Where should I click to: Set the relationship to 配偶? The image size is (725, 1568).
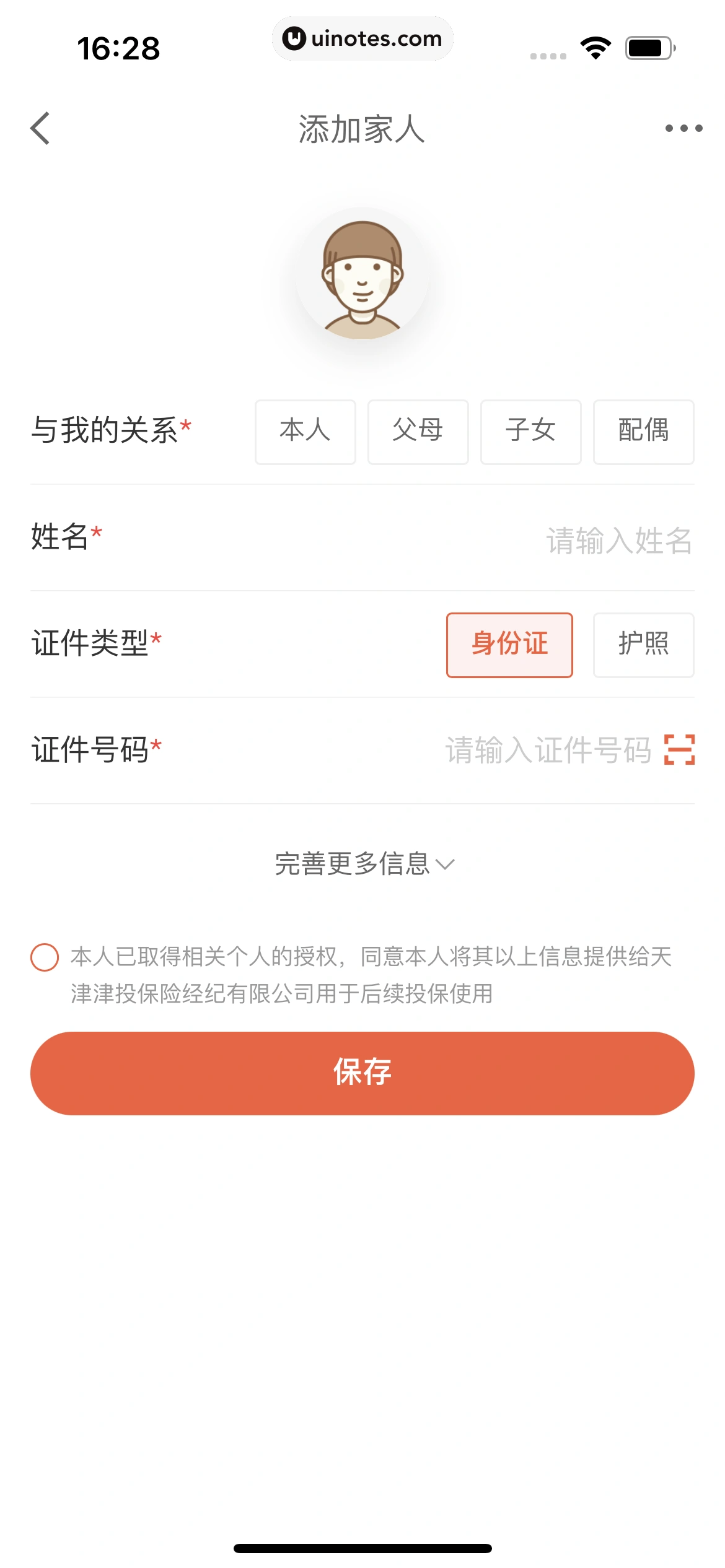coord(643,432)
